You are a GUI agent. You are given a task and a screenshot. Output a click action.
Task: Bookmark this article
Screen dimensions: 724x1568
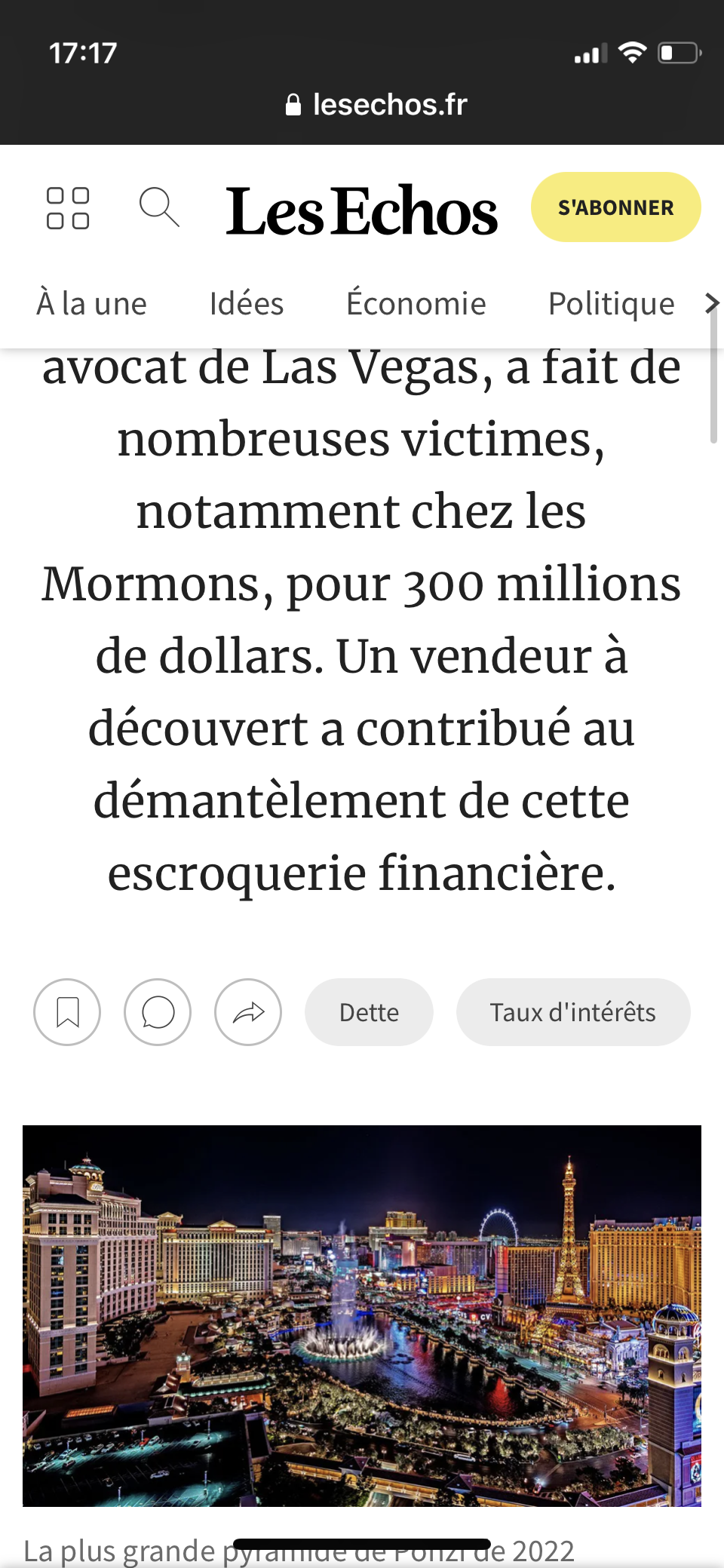coord(67,1012)
